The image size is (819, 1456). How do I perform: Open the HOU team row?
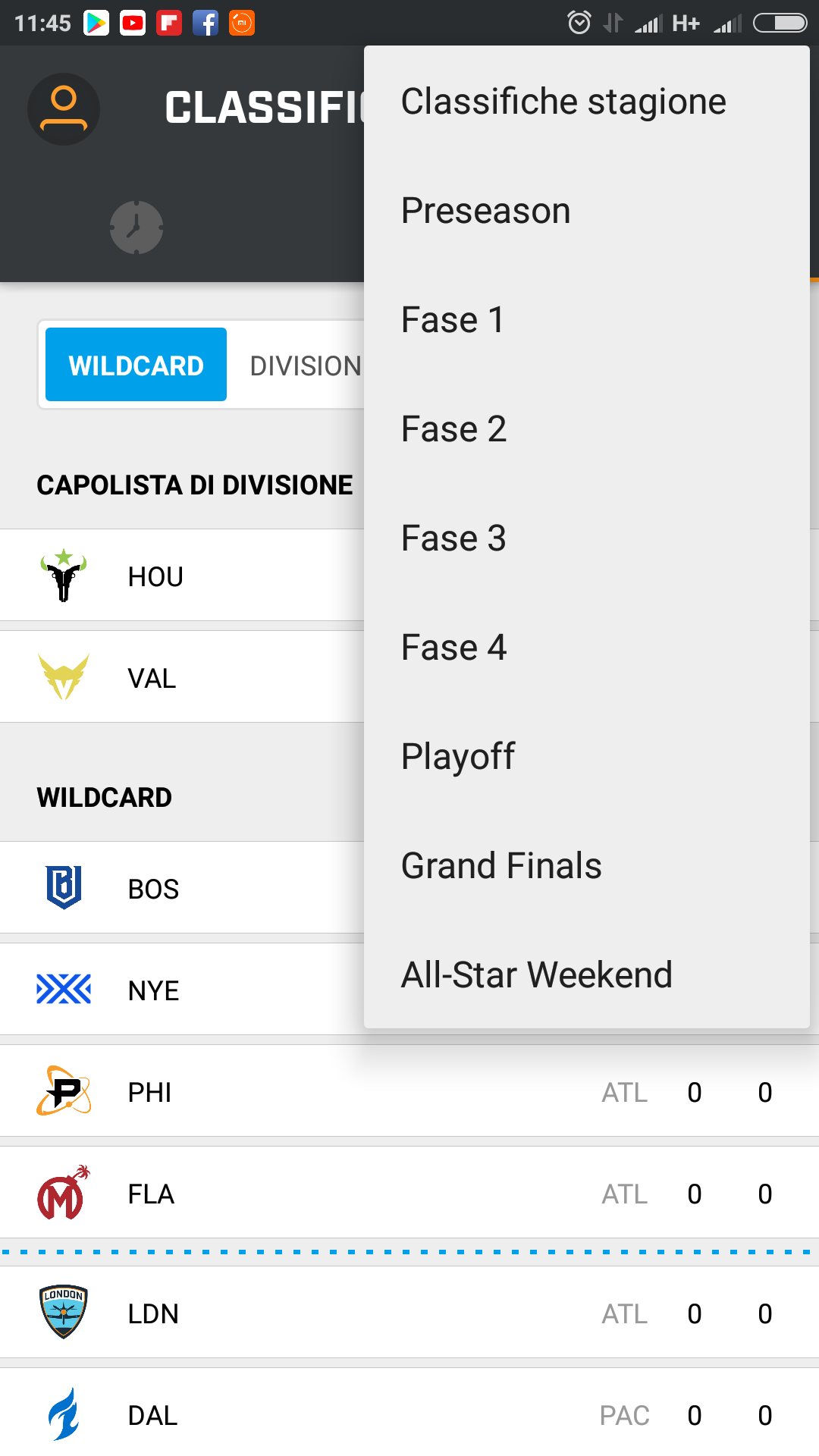182,575
